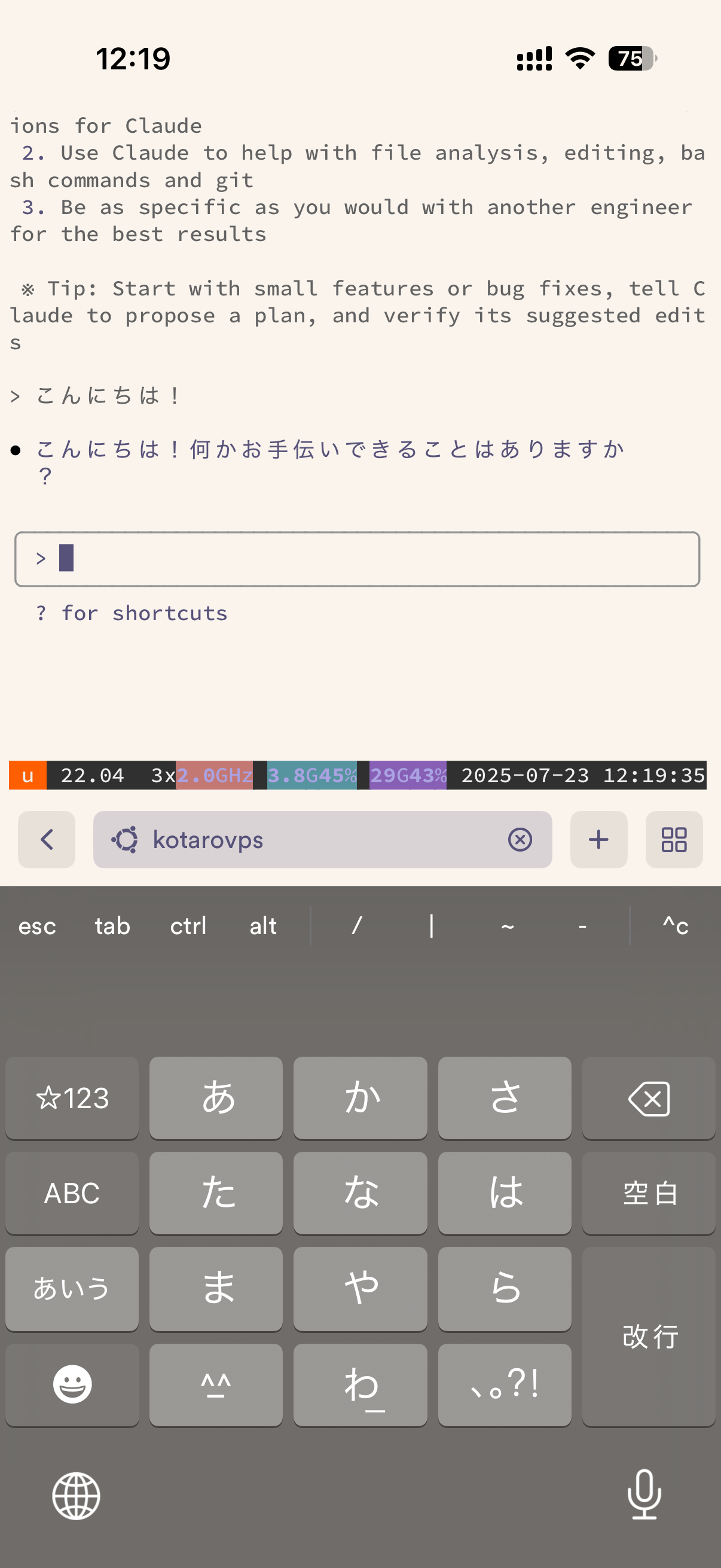This screenshot has width=721, height=1568.
Task: Tap the backspace key
Action: click(x=649, y=1098)
